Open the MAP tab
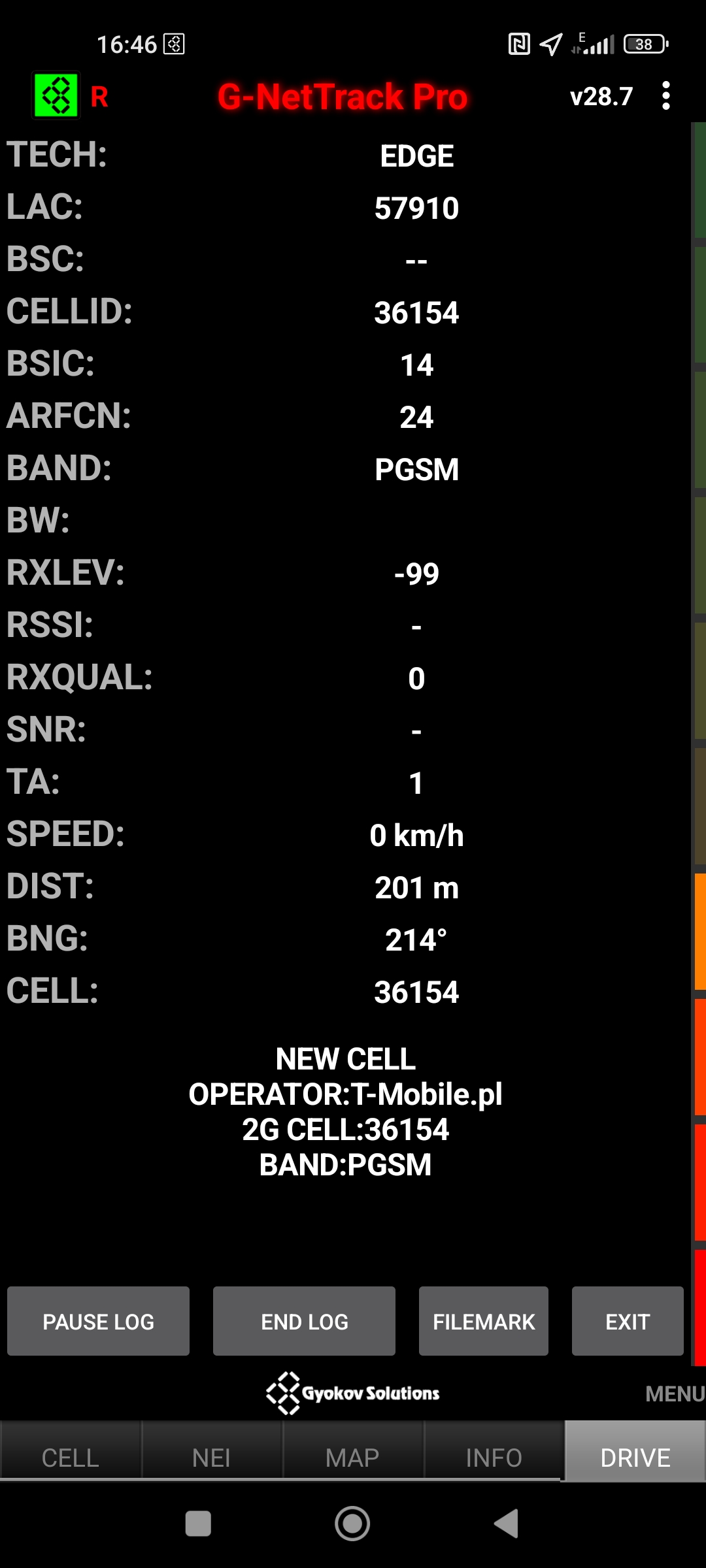Screen dimensions: 706x1568 point(352,1458)
